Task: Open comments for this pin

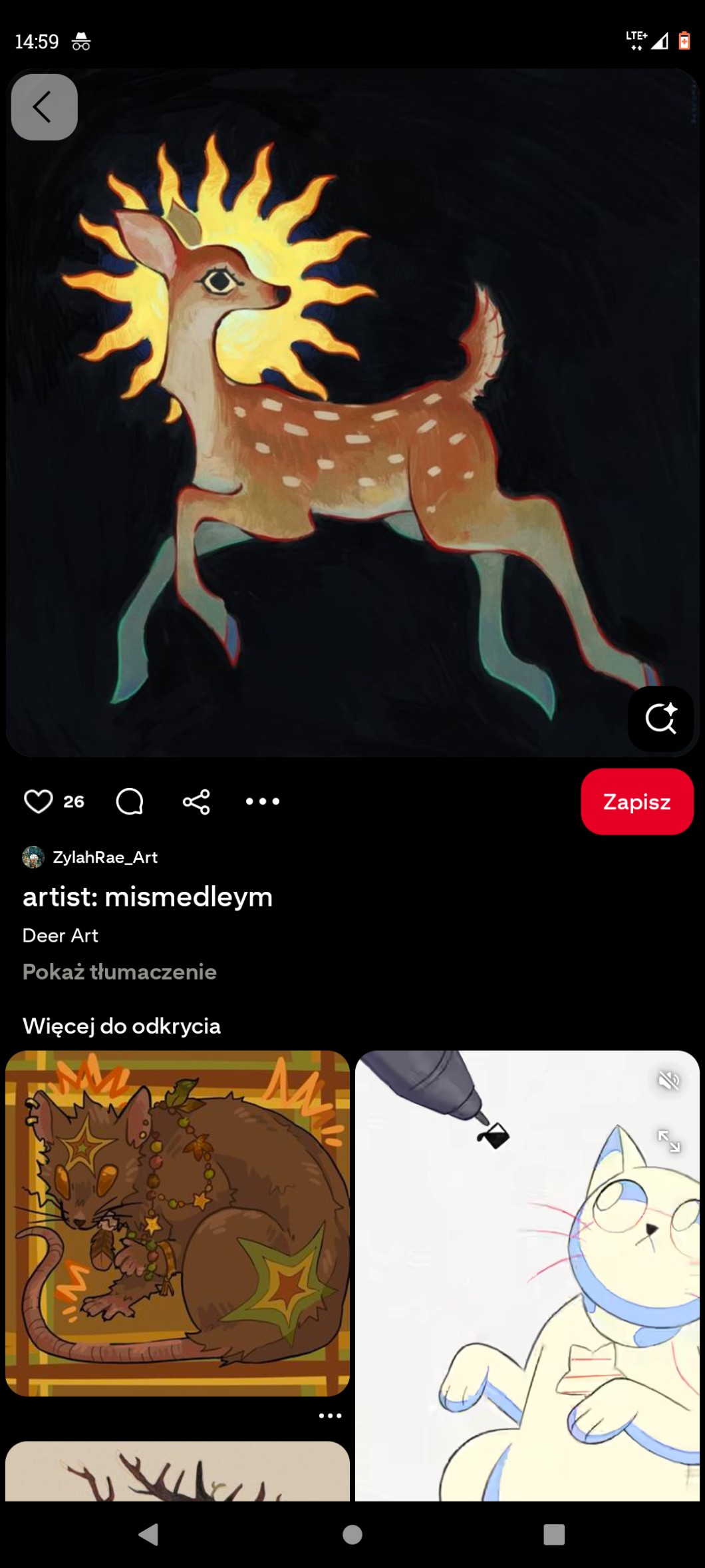Action: (130, 801)
